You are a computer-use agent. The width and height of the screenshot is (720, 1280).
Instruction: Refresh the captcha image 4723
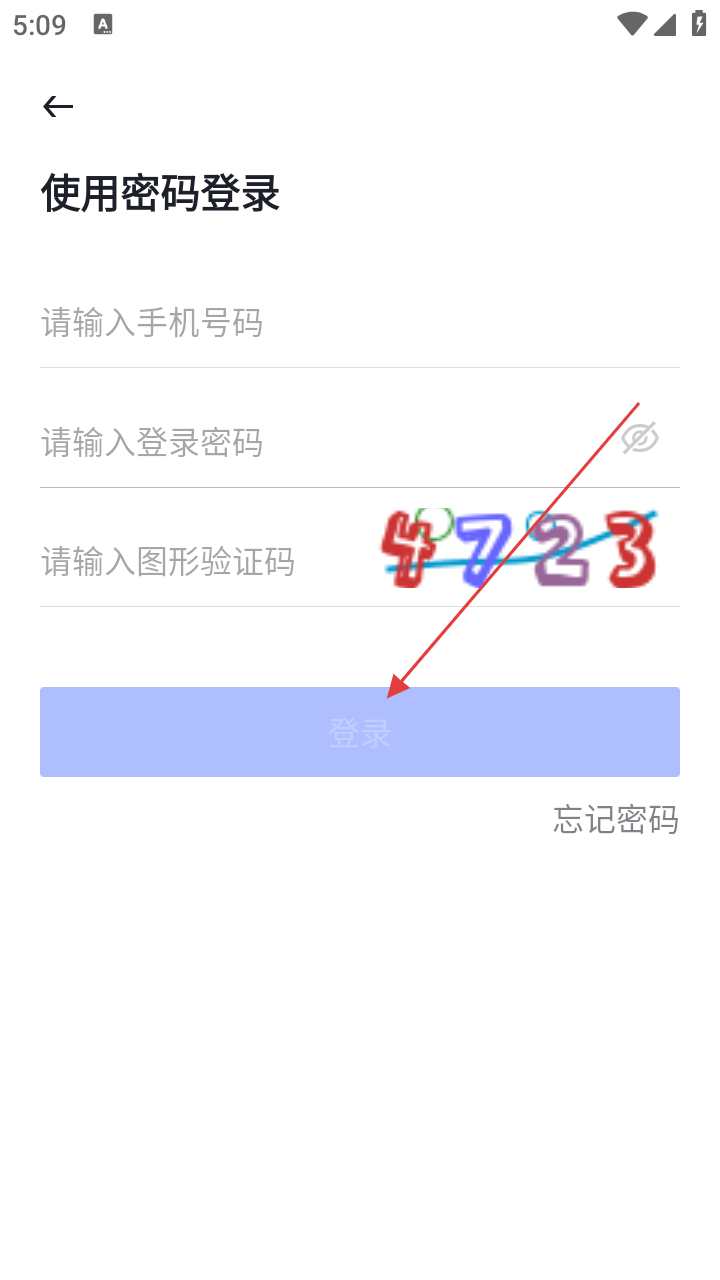click(x=520, y=549)
